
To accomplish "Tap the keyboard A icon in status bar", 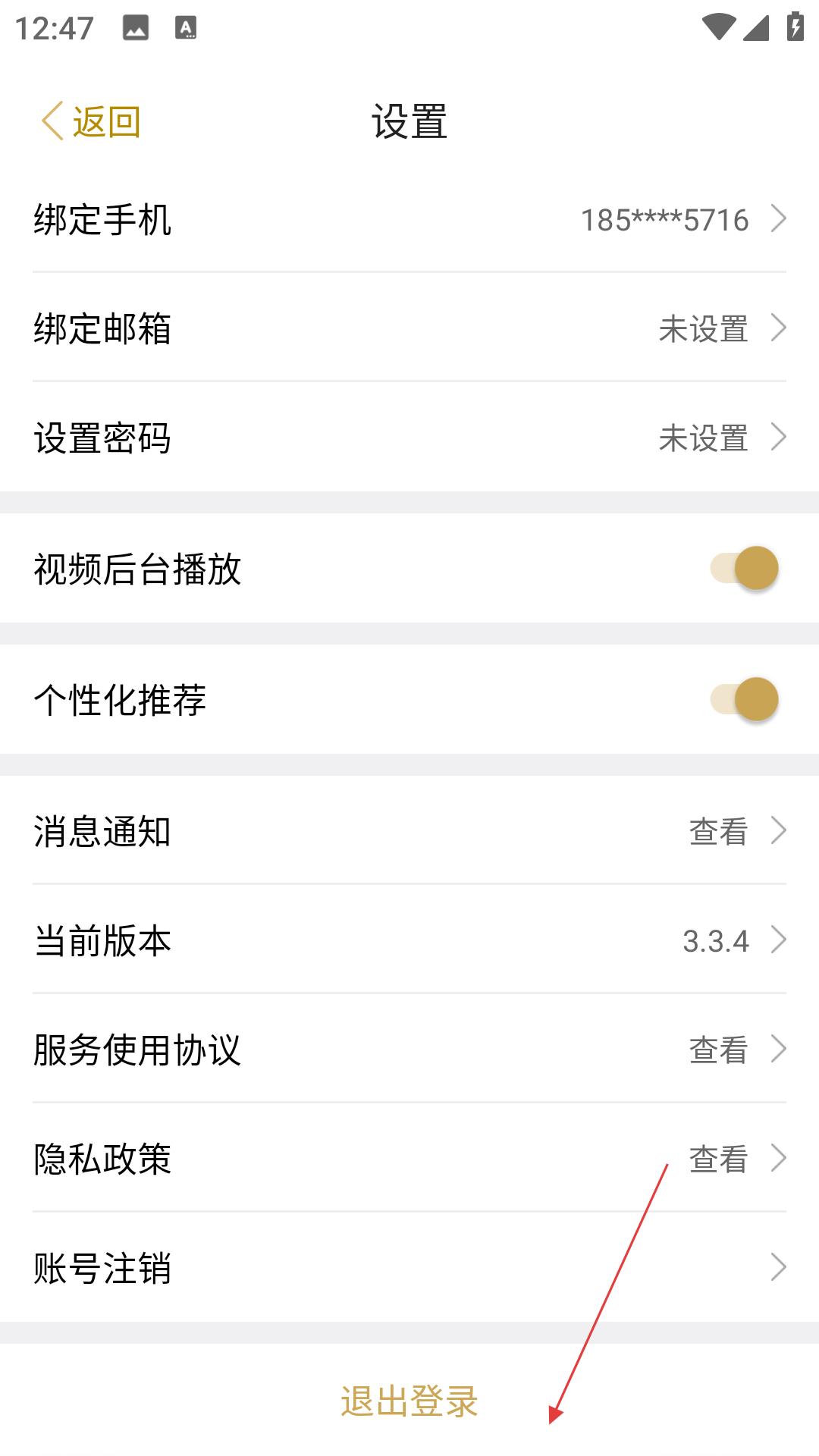I will pos(184,28).
